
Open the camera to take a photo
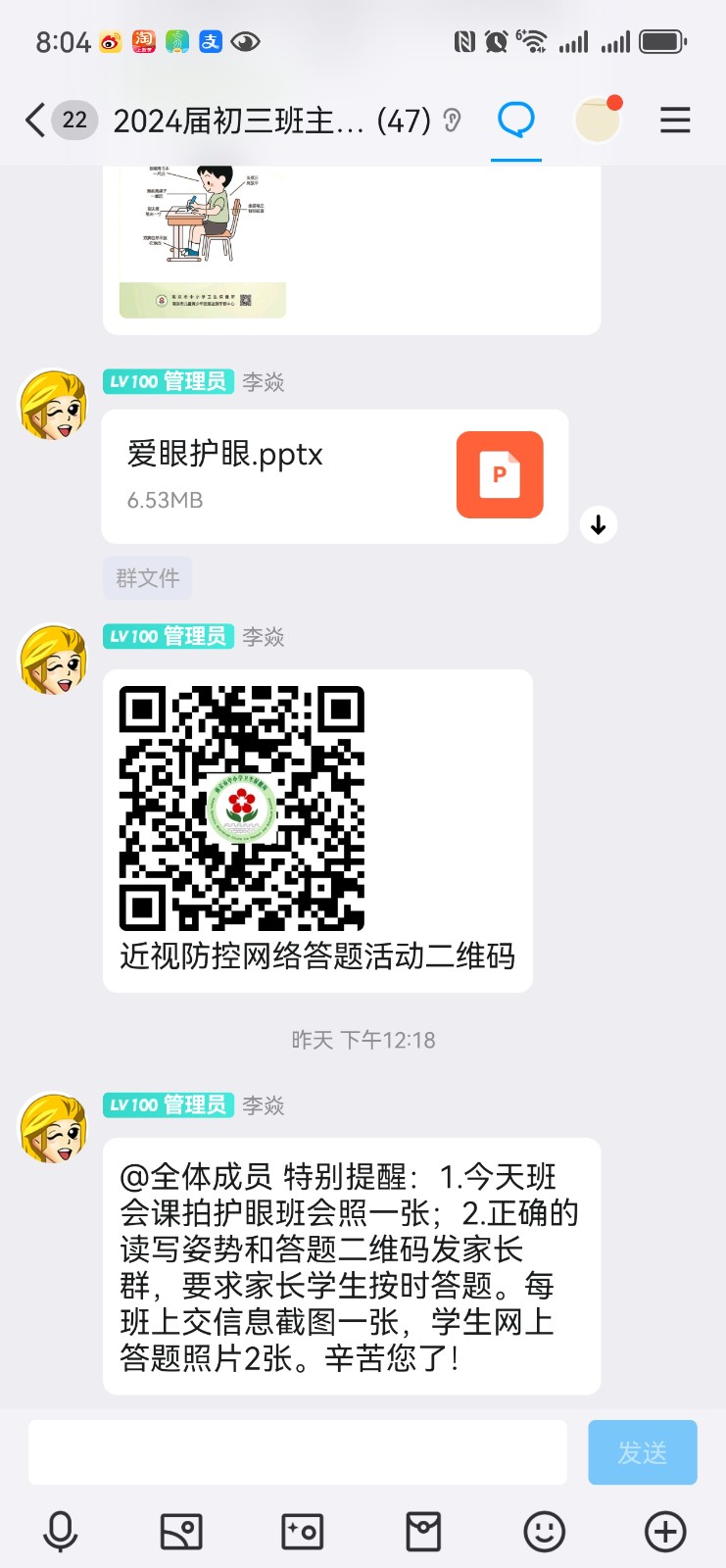pos(302,1532)
